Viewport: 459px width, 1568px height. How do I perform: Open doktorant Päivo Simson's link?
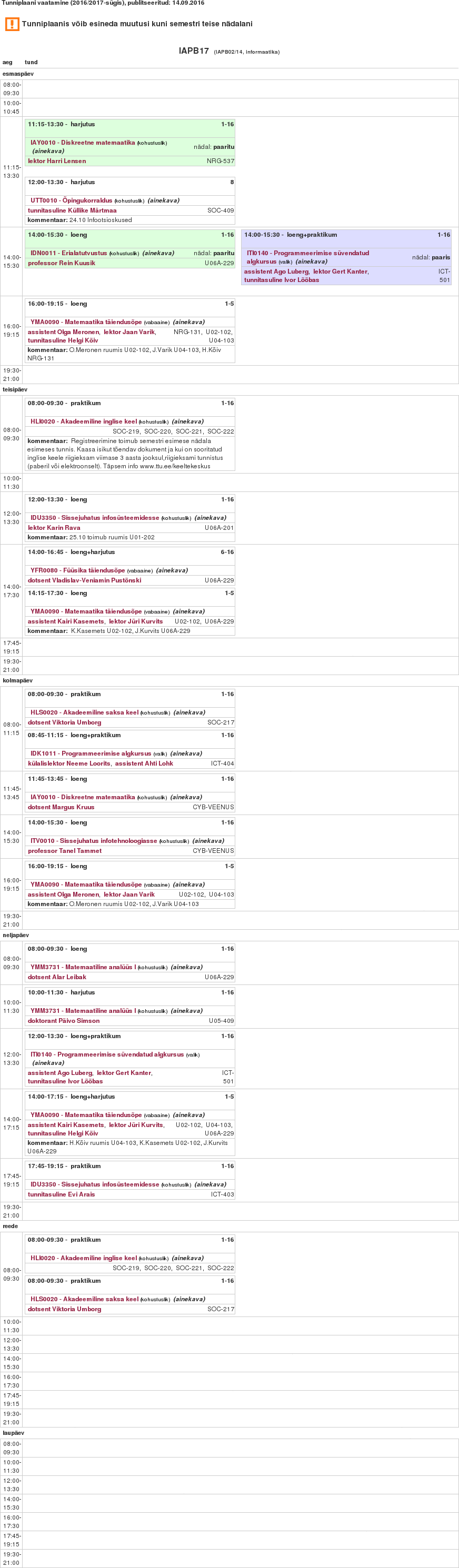pos(63,1021)
